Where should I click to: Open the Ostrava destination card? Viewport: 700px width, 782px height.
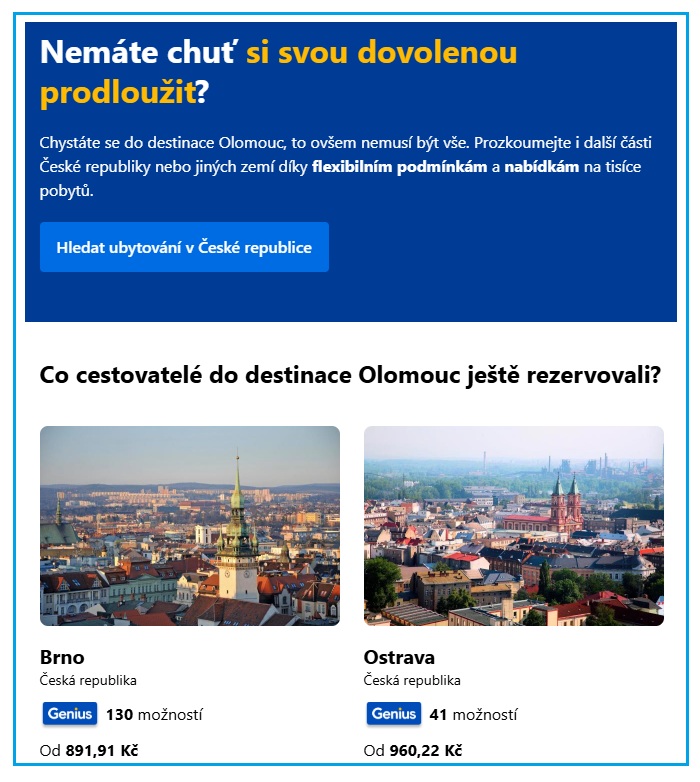pos(513,526)
